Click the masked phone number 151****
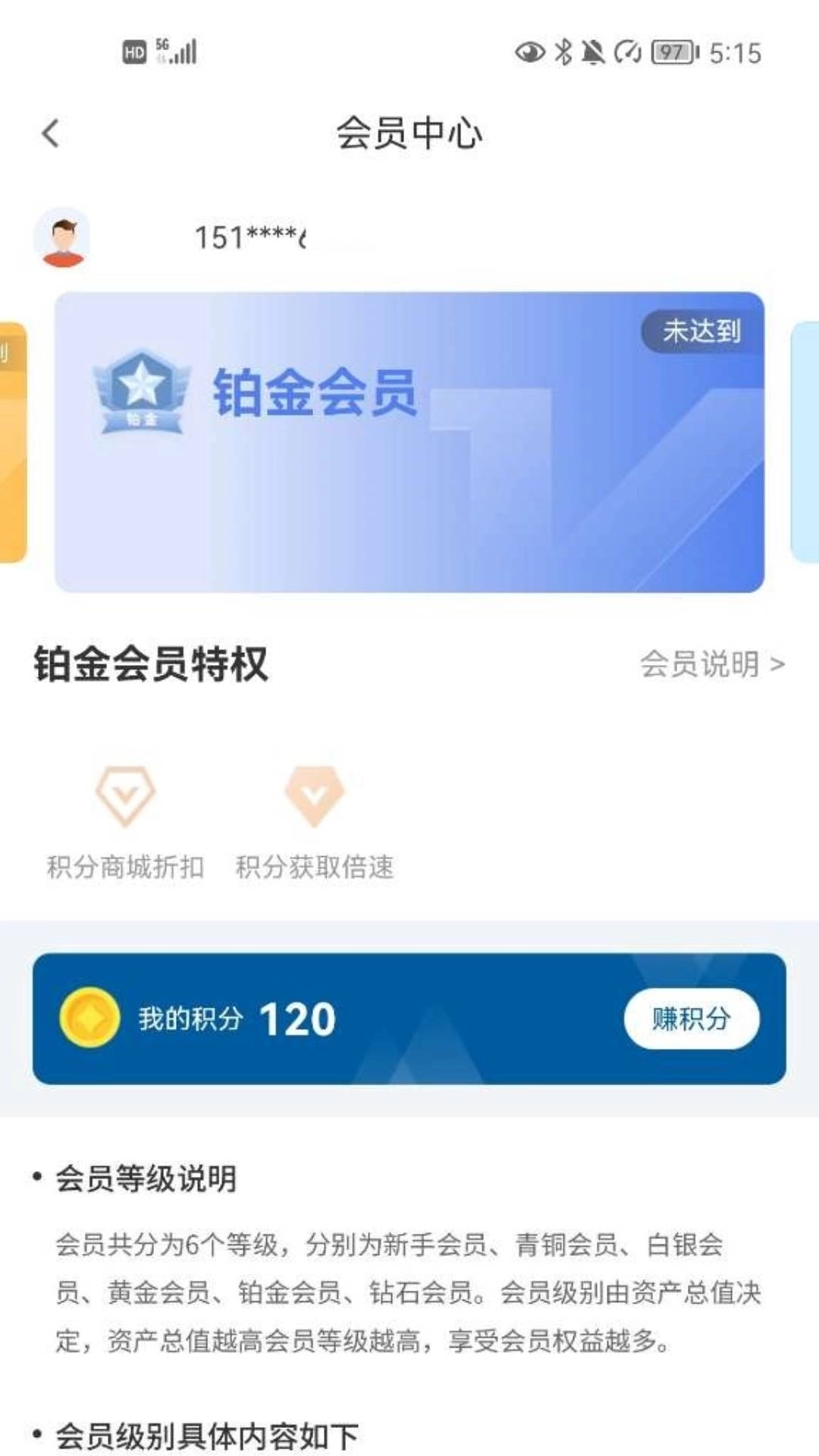The image size is (819, 1456). (x=250, y=235)
